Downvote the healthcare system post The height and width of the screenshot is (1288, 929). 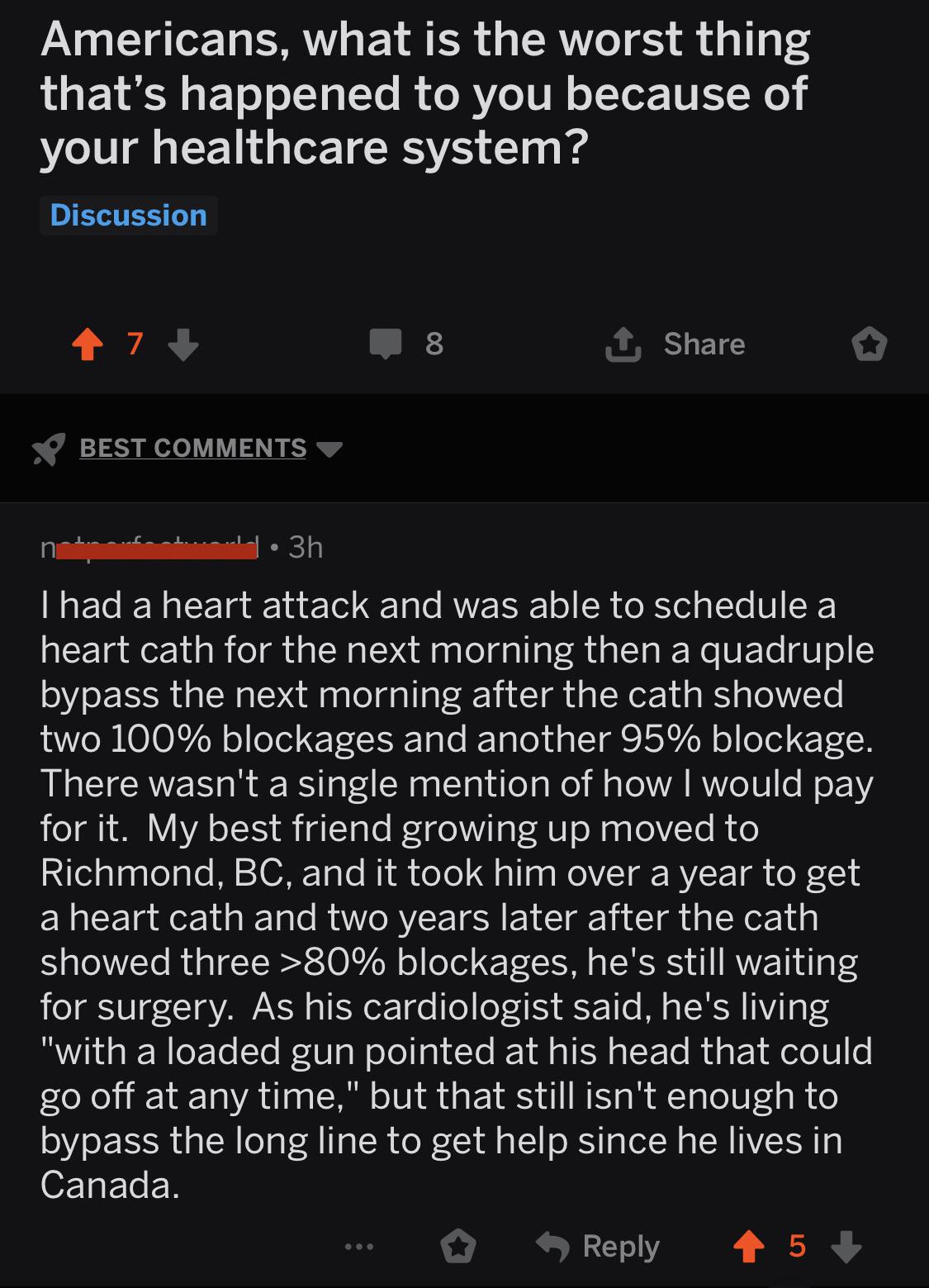pos(183,345)
